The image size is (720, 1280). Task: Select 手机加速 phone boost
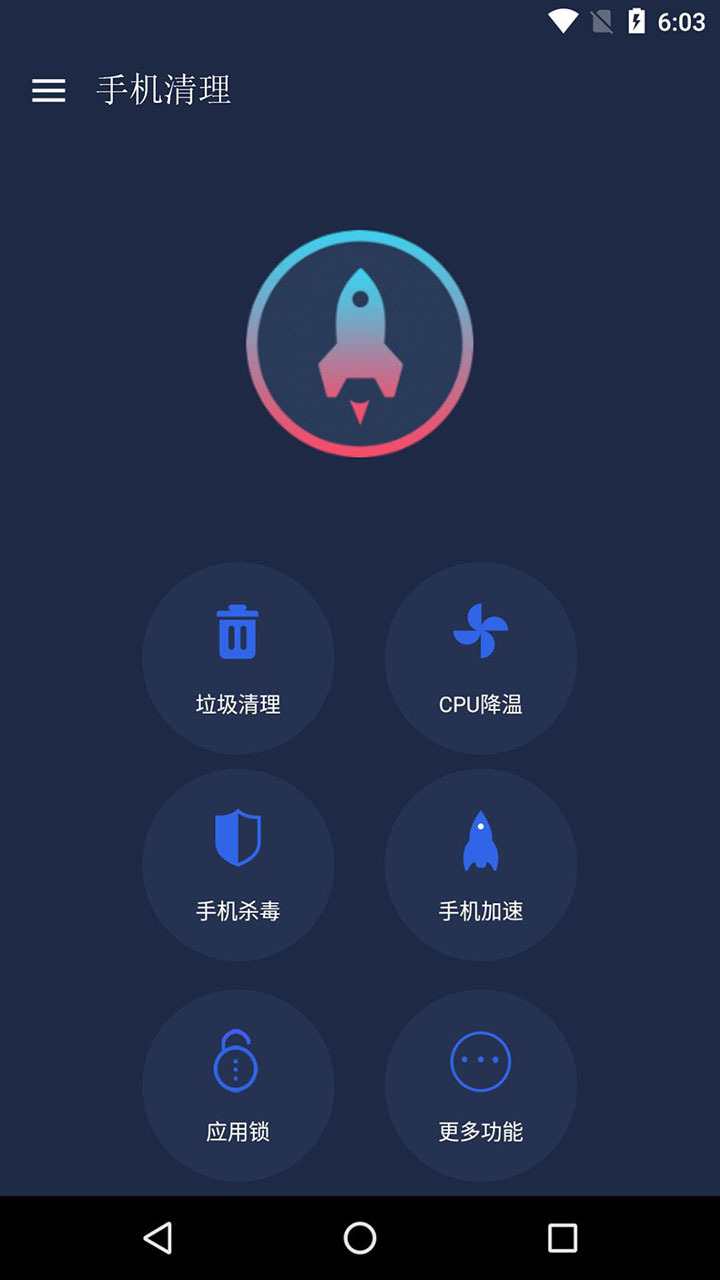click(x=481, y=864)
